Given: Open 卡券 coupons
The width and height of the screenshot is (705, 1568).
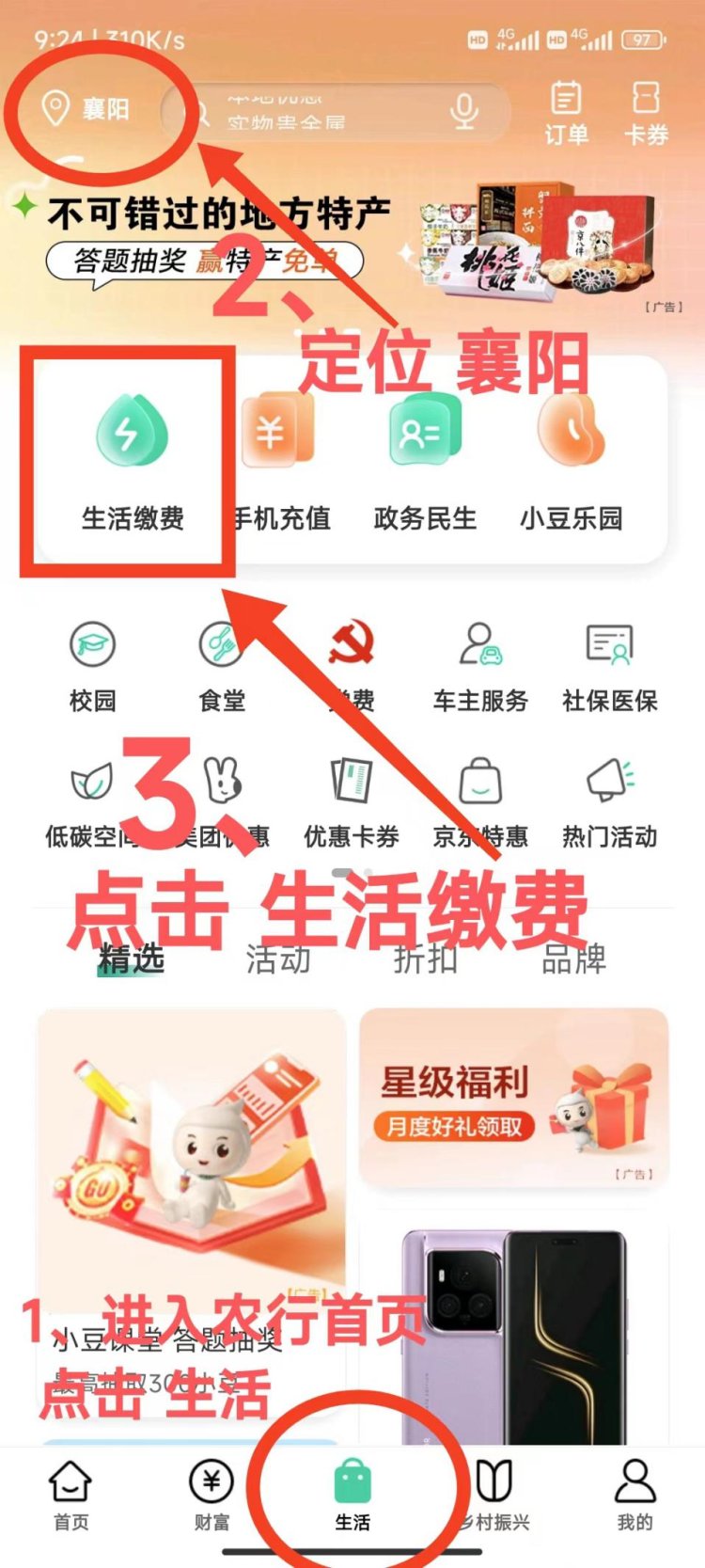Looking at the screenshot, I should [x=646, y=113].
